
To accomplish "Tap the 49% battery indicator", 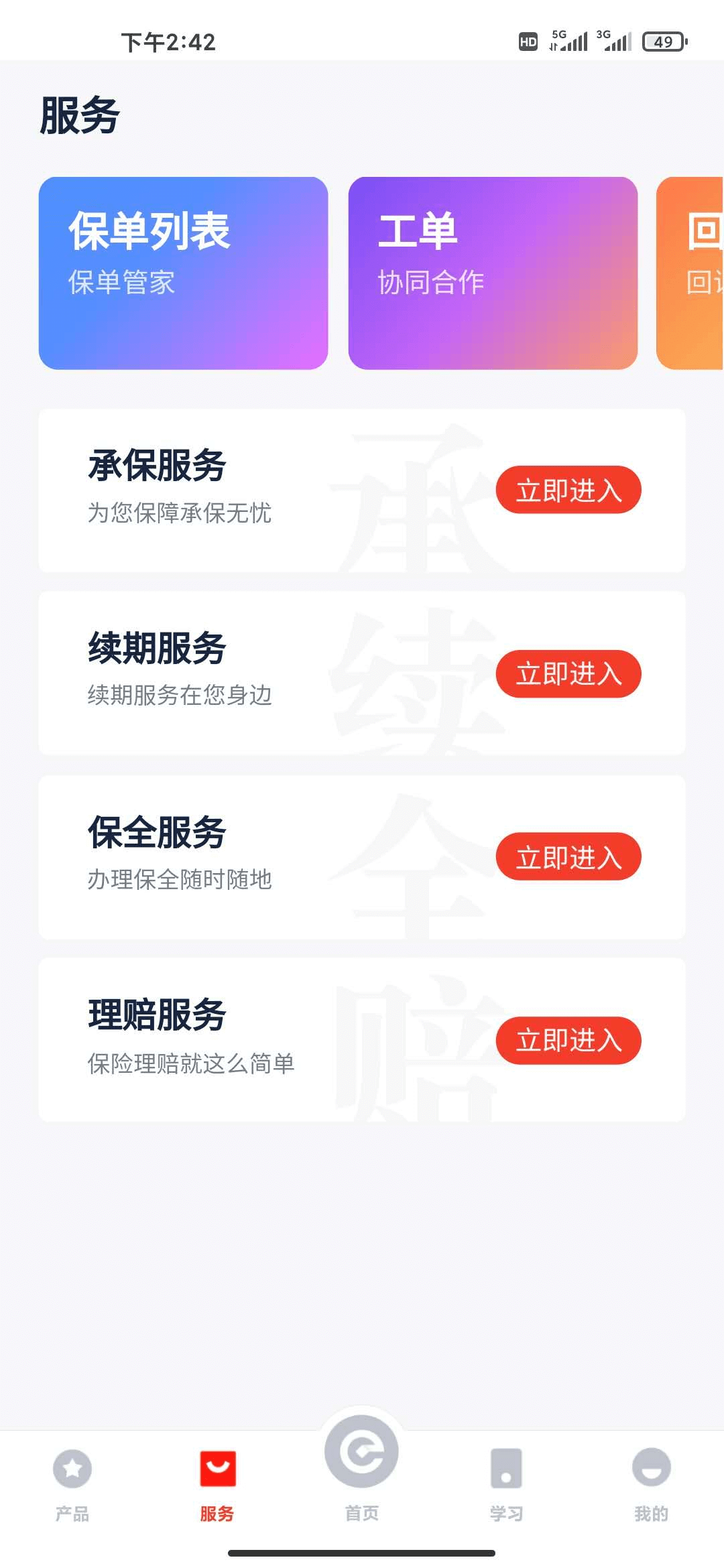I will 662,42.
